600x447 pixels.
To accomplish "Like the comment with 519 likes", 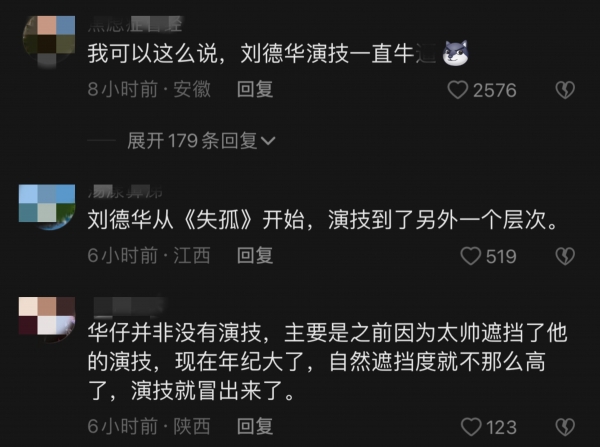I will [471, 257].
